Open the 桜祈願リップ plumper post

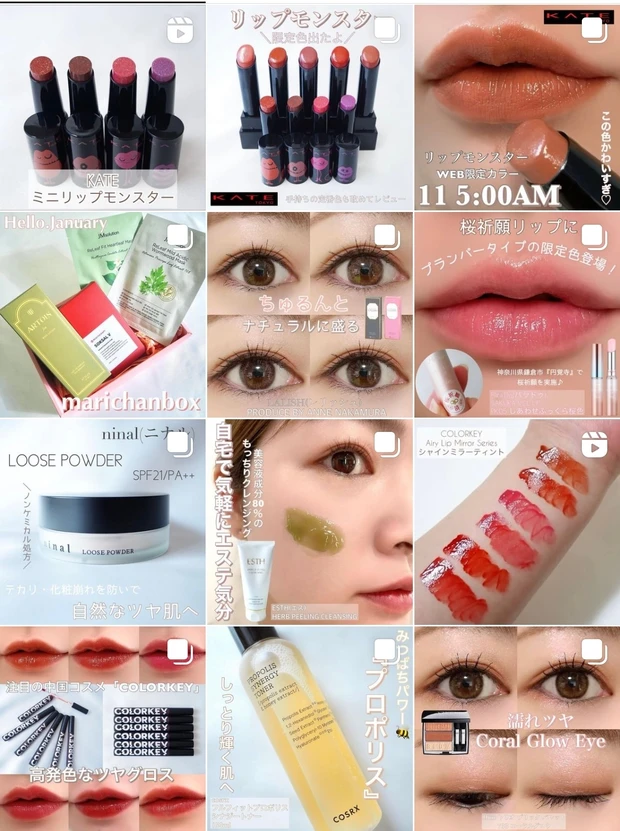pyautogui.click(x=517, y=314)
